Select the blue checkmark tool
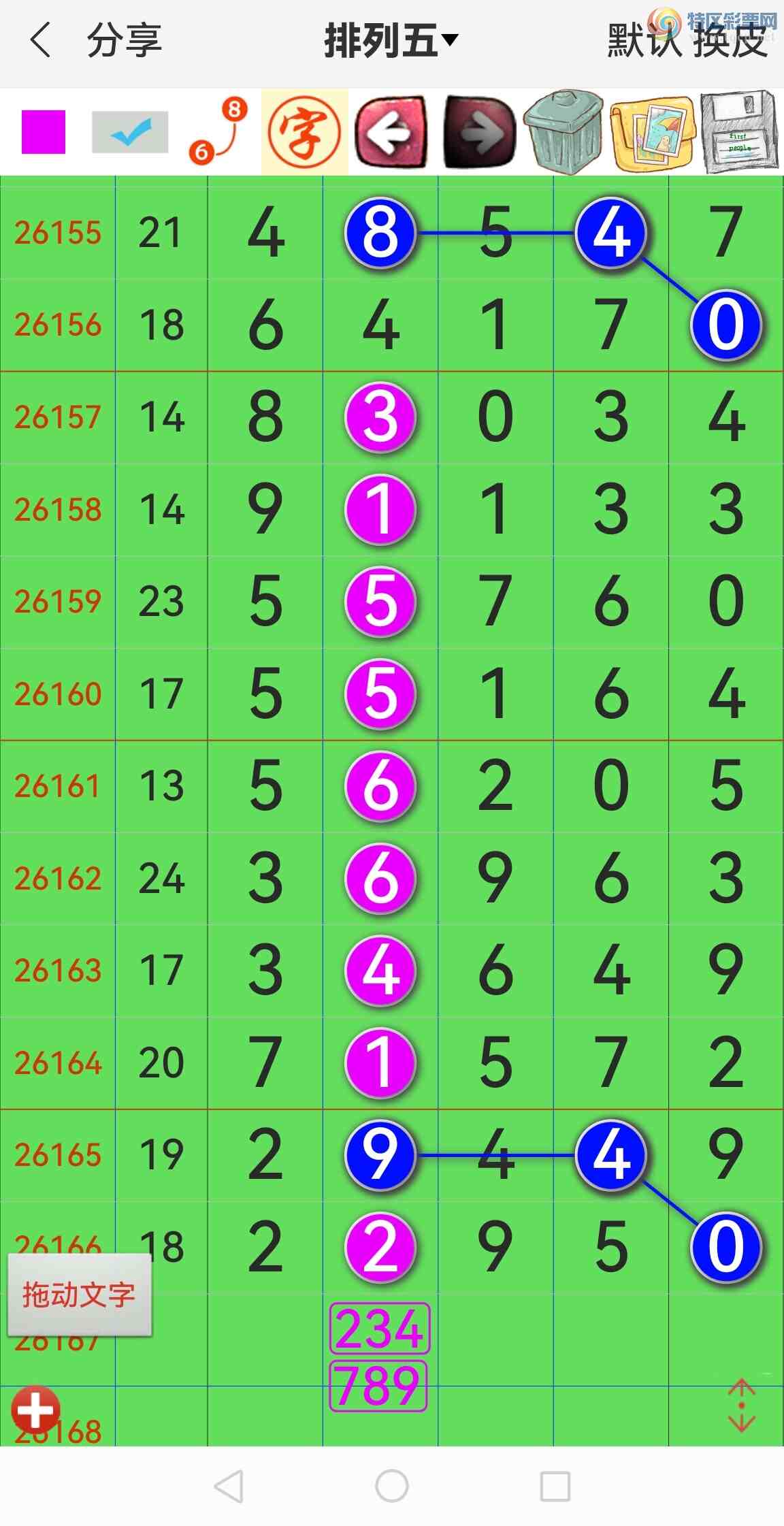The height and width of the screenshot is (1526, 784). [130, 132]
